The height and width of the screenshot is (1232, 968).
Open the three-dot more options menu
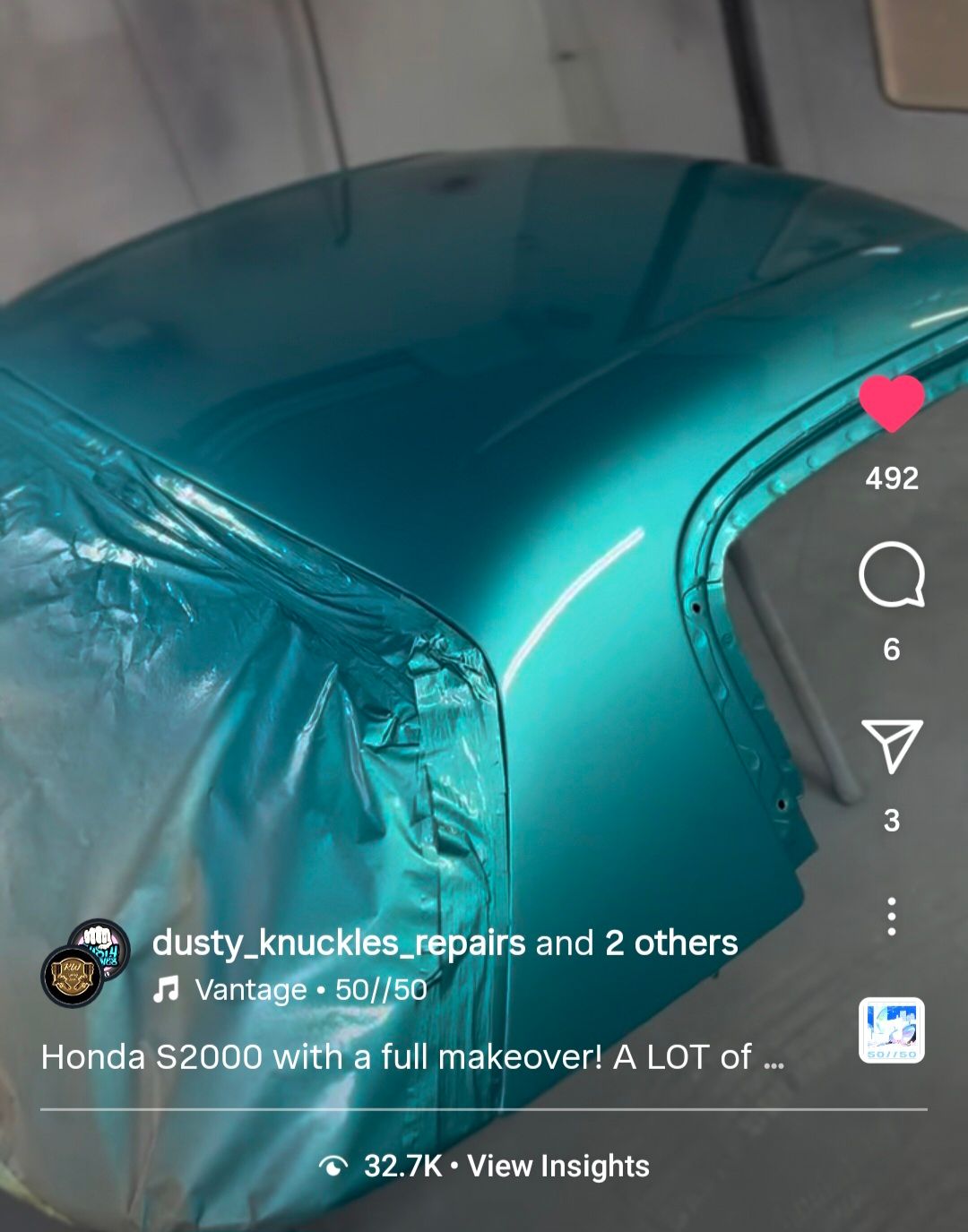(x=891, y=917)
